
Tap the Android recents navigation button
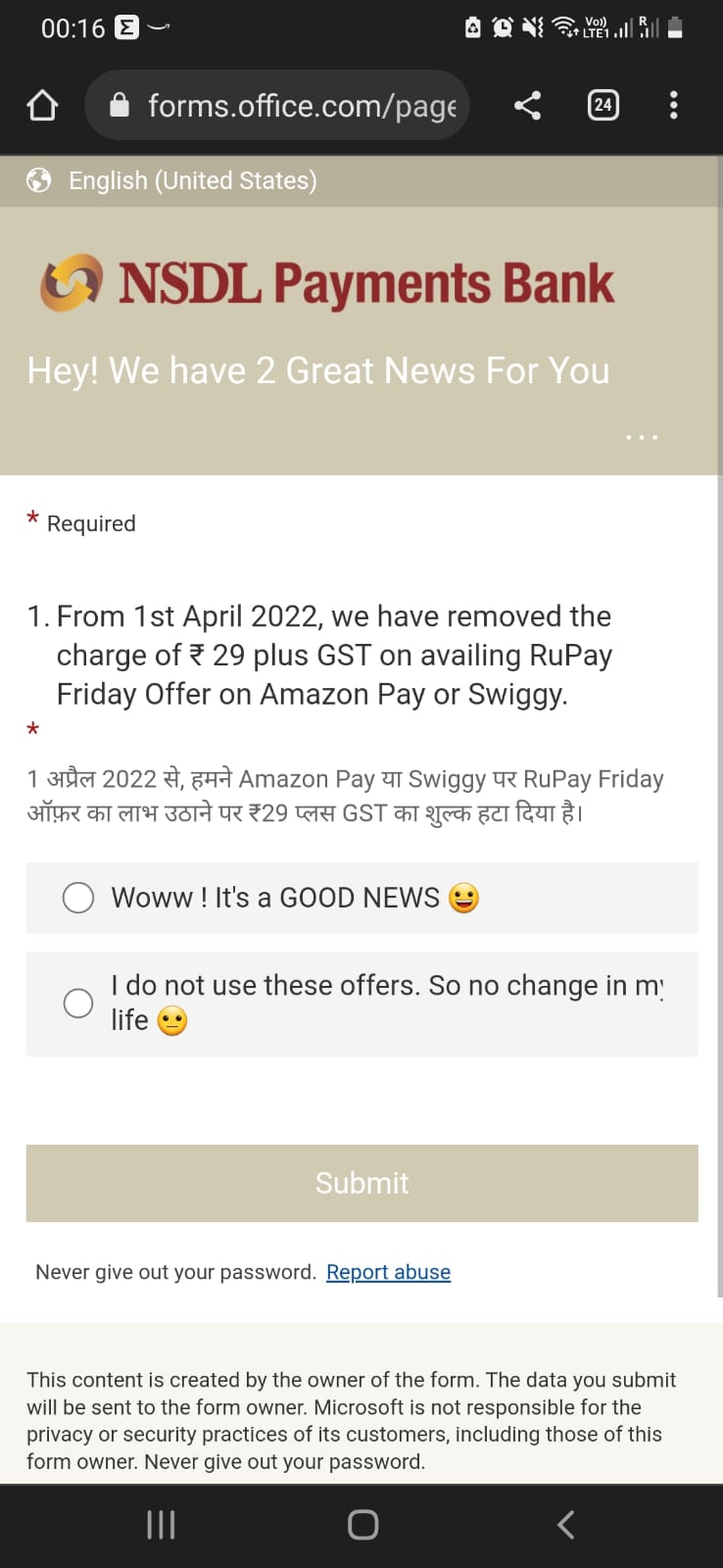pos(160,1524)
